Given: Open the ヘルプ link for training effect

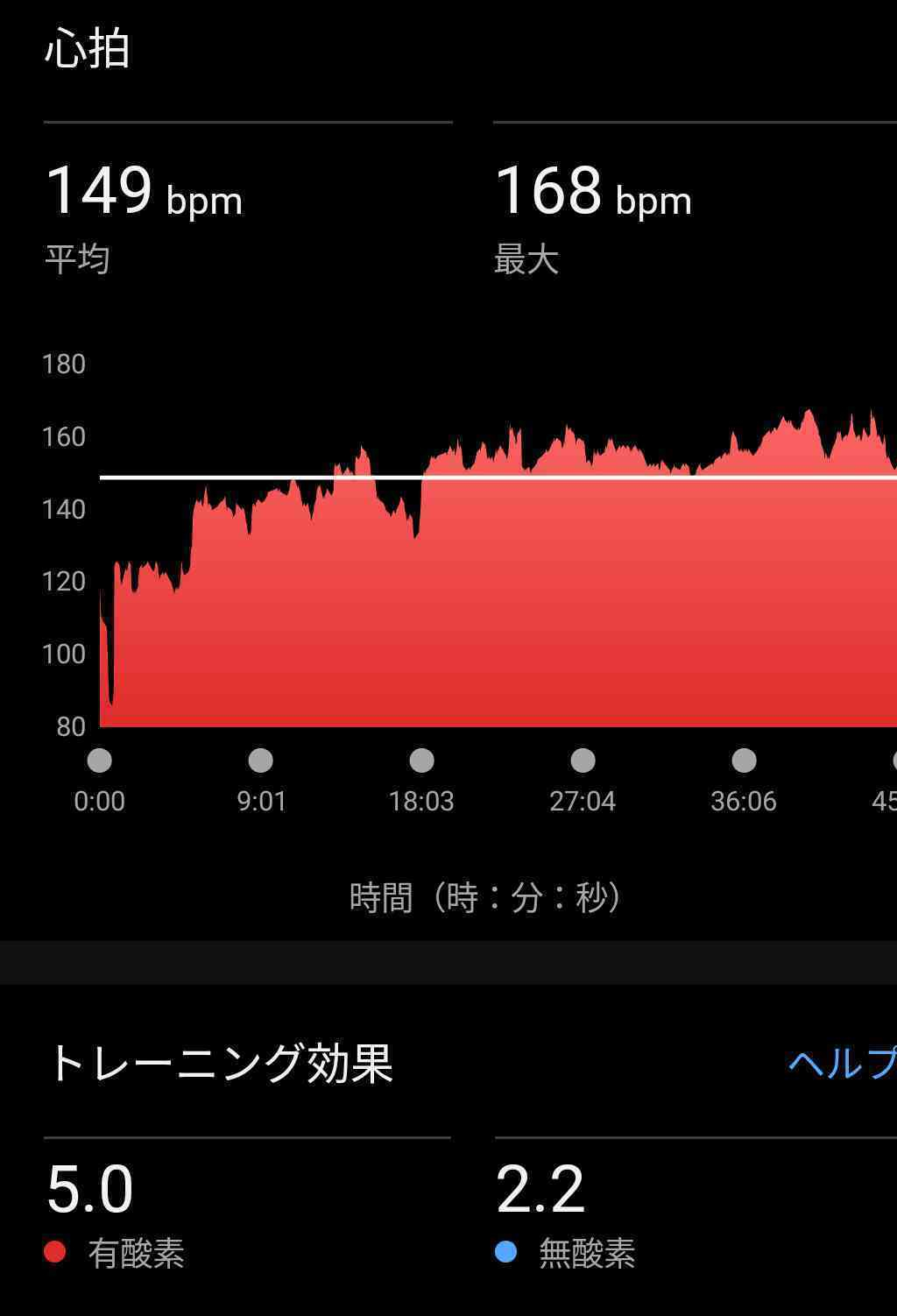Looking at the screenshot, I should click(x=841, y=1064).
